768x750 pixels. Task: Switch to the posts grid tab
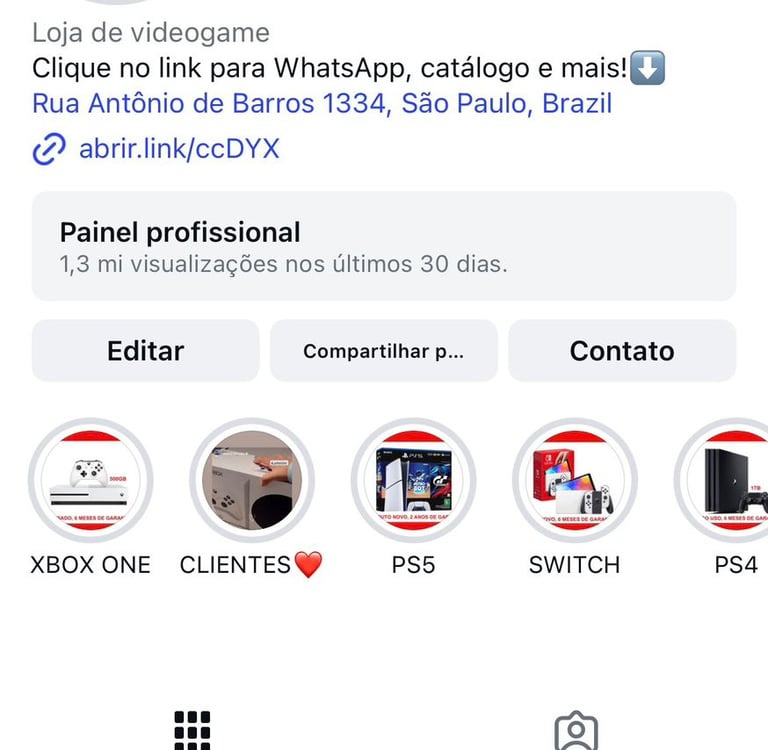pos(192,730)
